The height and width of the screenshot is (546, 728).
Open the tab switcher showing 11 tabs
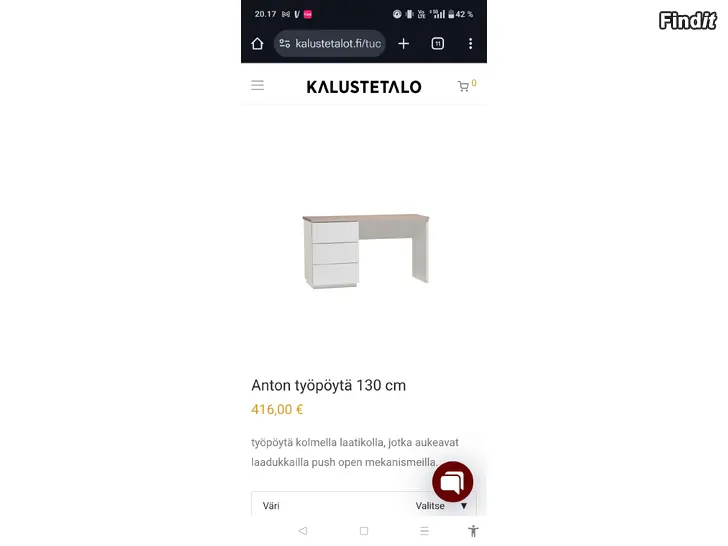coord(437,44)
